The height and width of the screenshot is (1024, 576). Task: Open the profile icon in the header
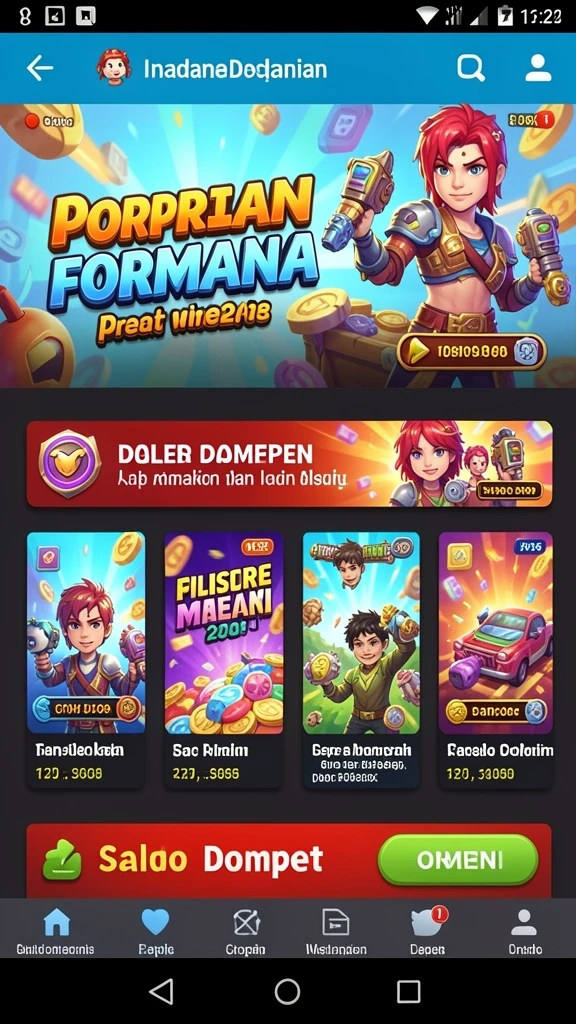coord(538,68)
